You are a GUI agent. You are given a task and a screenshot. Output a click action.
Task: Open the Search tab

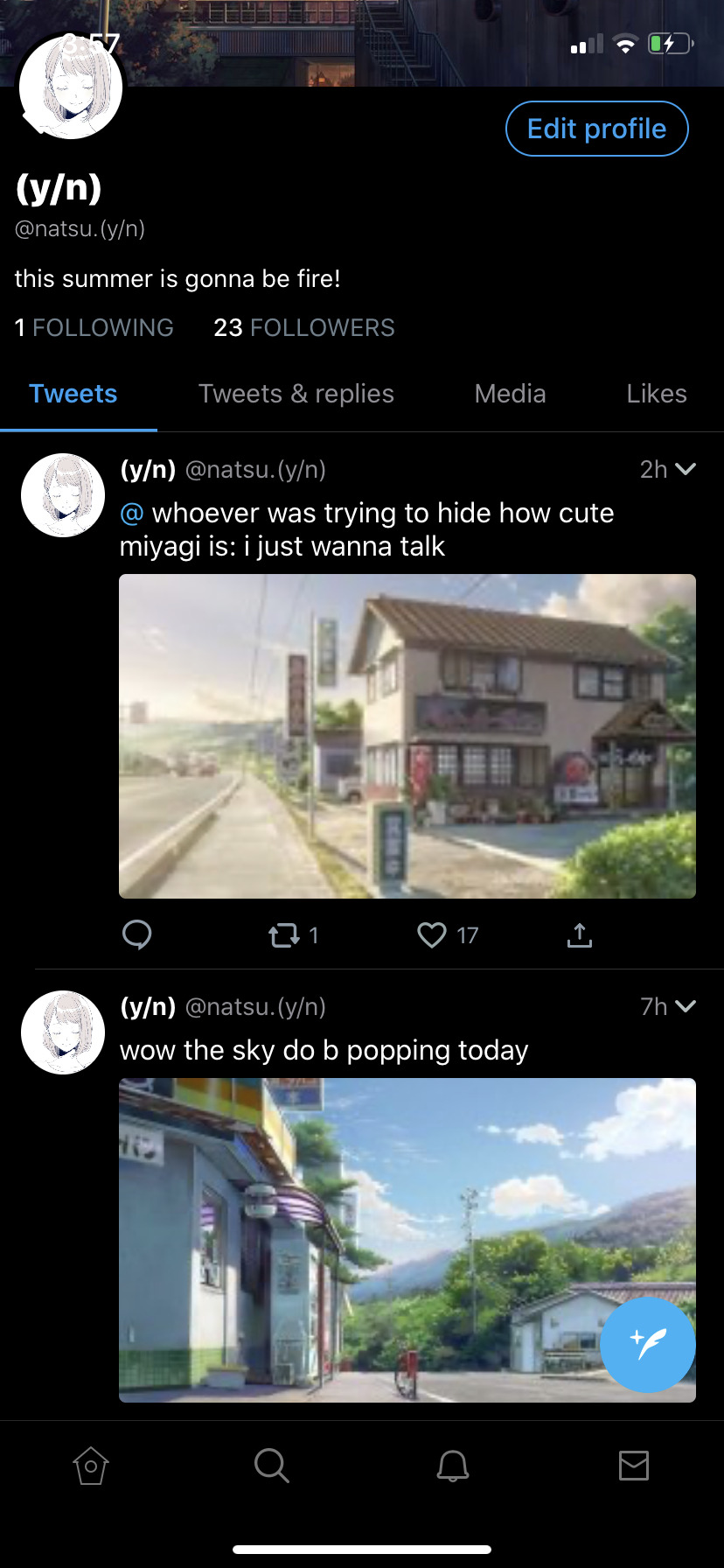tap(271, 1465)
